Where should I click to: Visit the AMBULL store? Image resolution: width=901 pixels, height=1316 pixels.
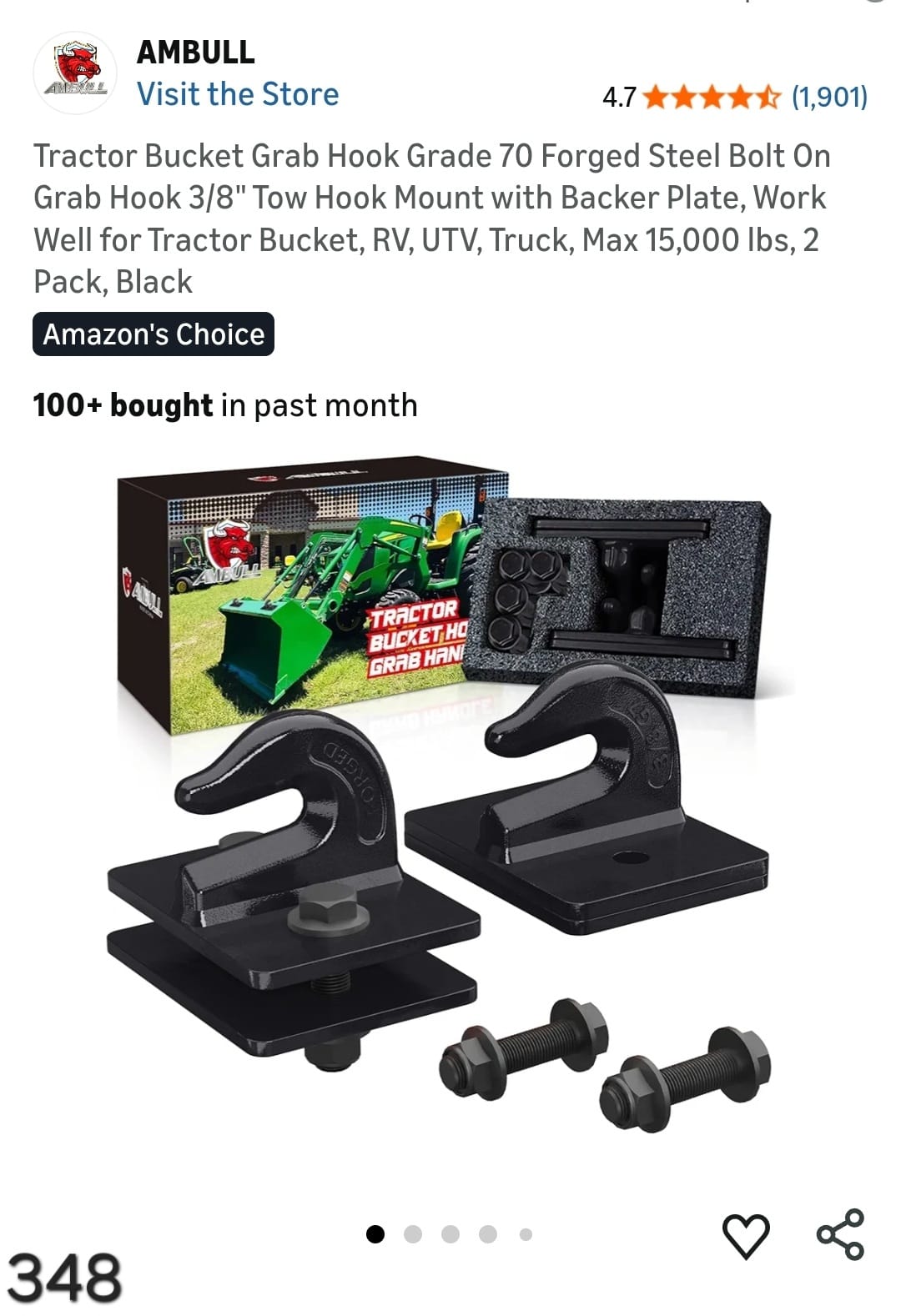[238, 94]
